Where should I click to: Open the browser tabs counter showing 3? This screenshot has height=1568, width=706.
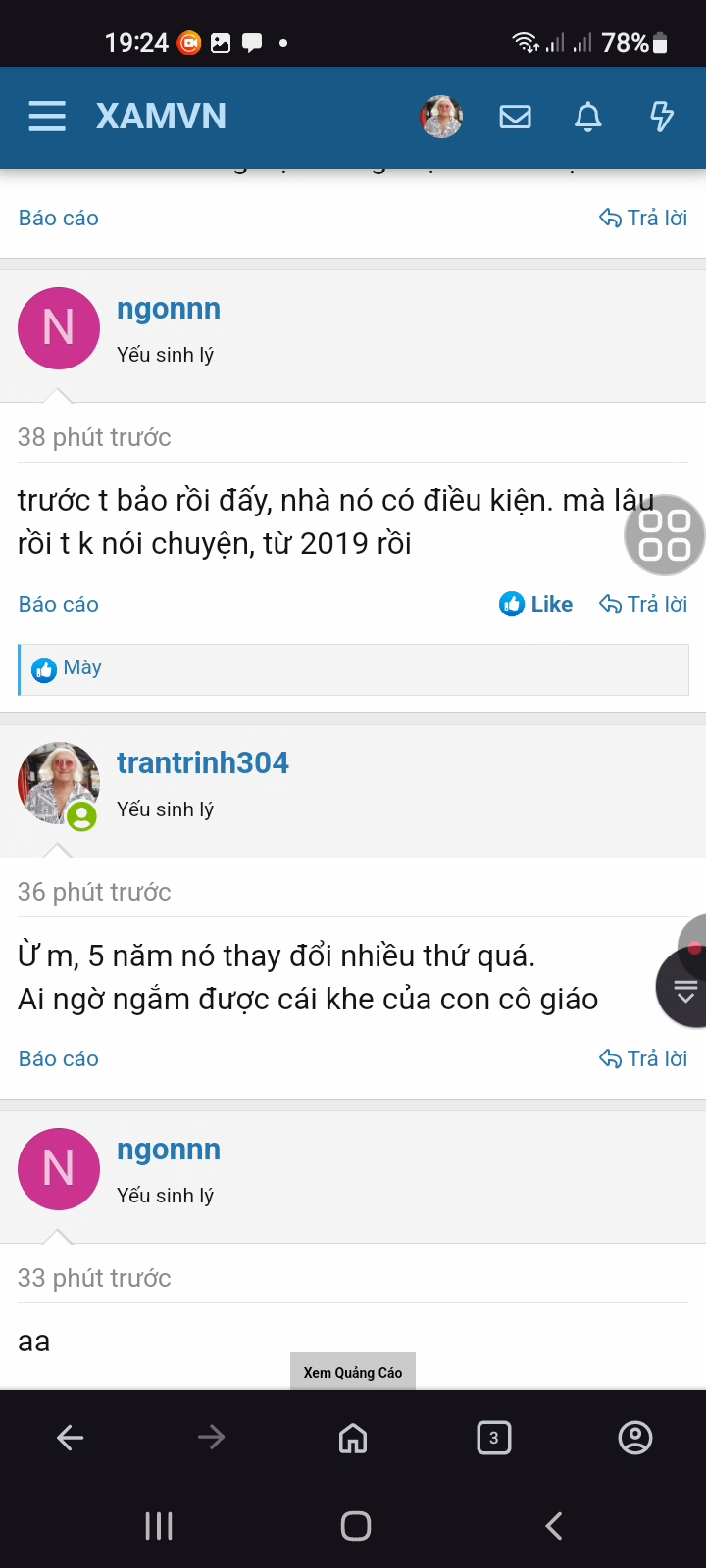point(493,1438)
